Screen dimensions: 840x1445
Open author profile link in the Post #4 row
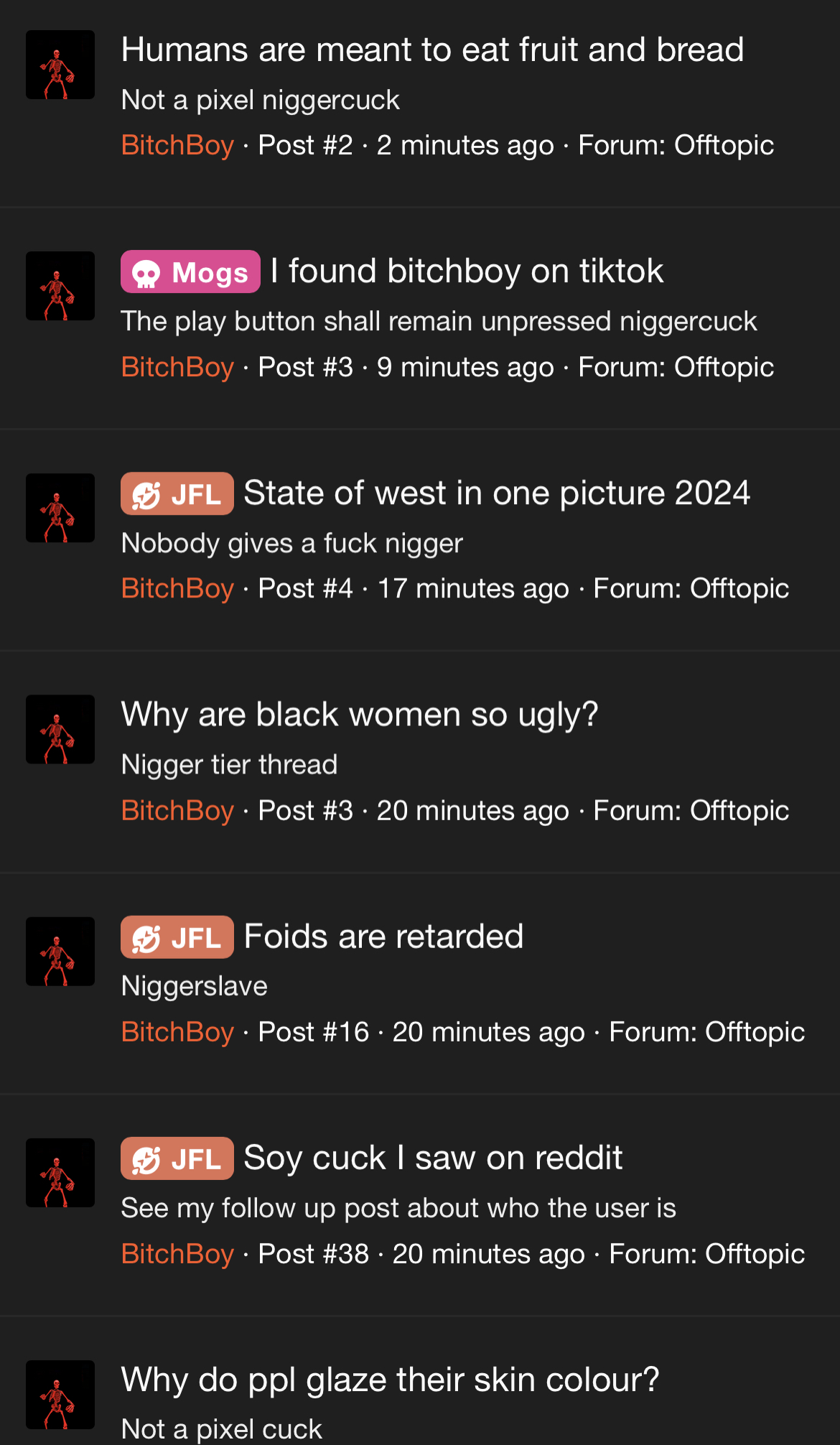(177, 589)
